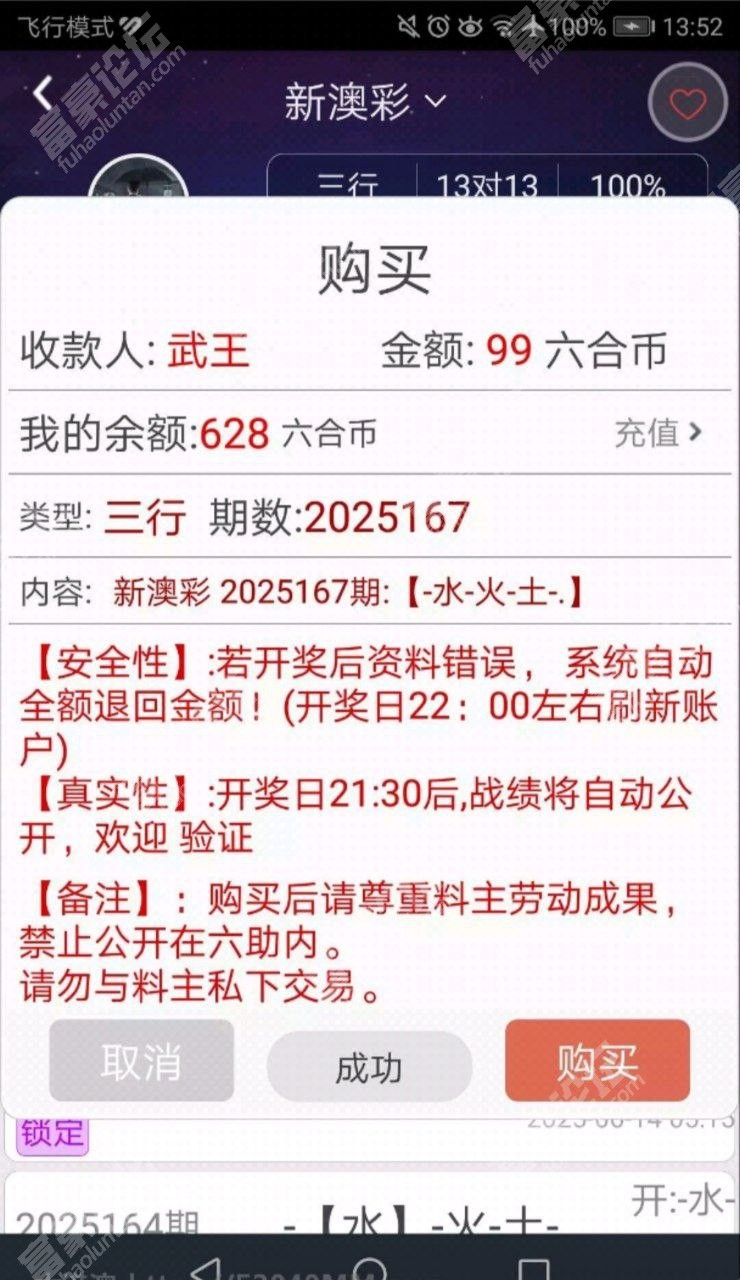Open the 新澳彩 dropdown
The height and width of the screenshot is (1280, 740).
point(365,102)
